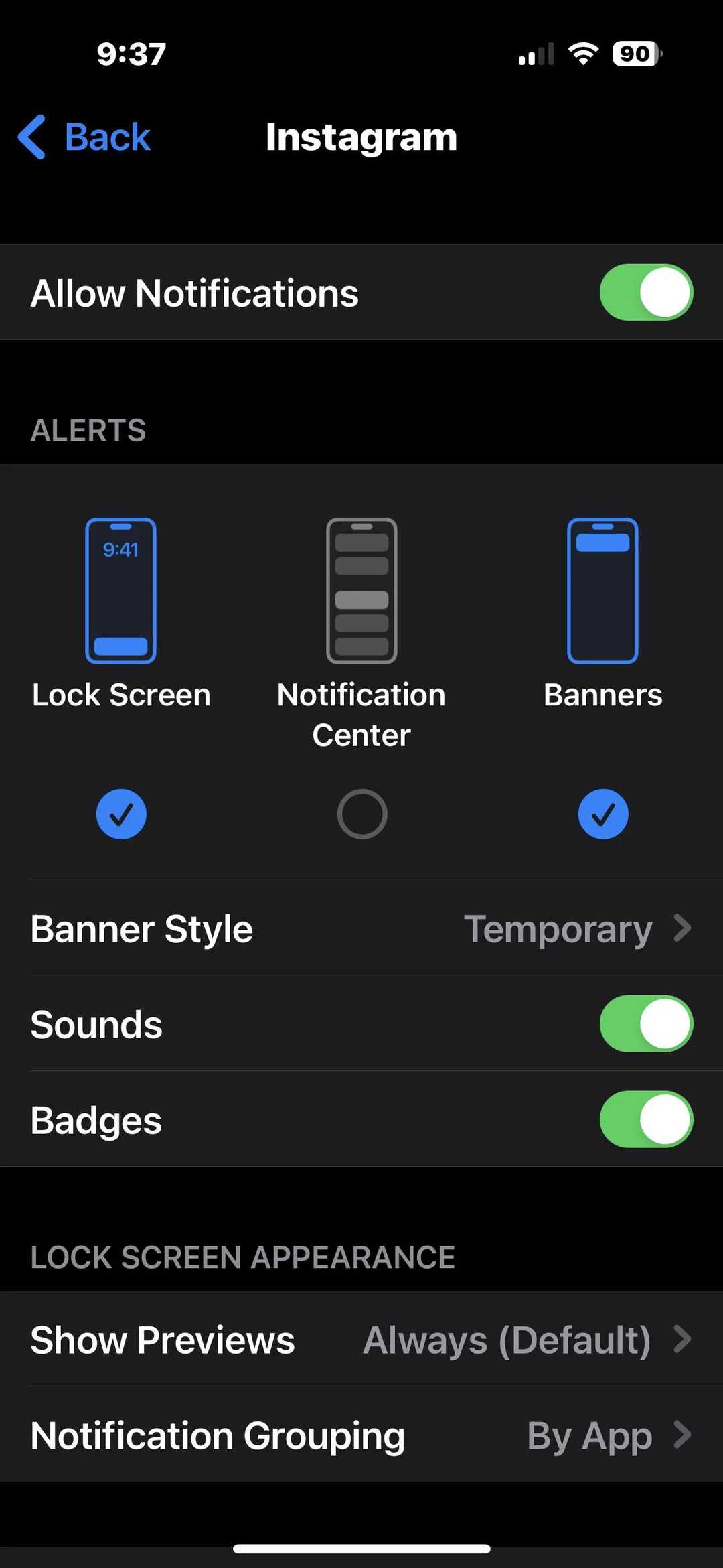Image resolution: width=723 pixels, height=1568 pixels.
Task: Click the back chevron arrow icon
Action: point(31,137)
